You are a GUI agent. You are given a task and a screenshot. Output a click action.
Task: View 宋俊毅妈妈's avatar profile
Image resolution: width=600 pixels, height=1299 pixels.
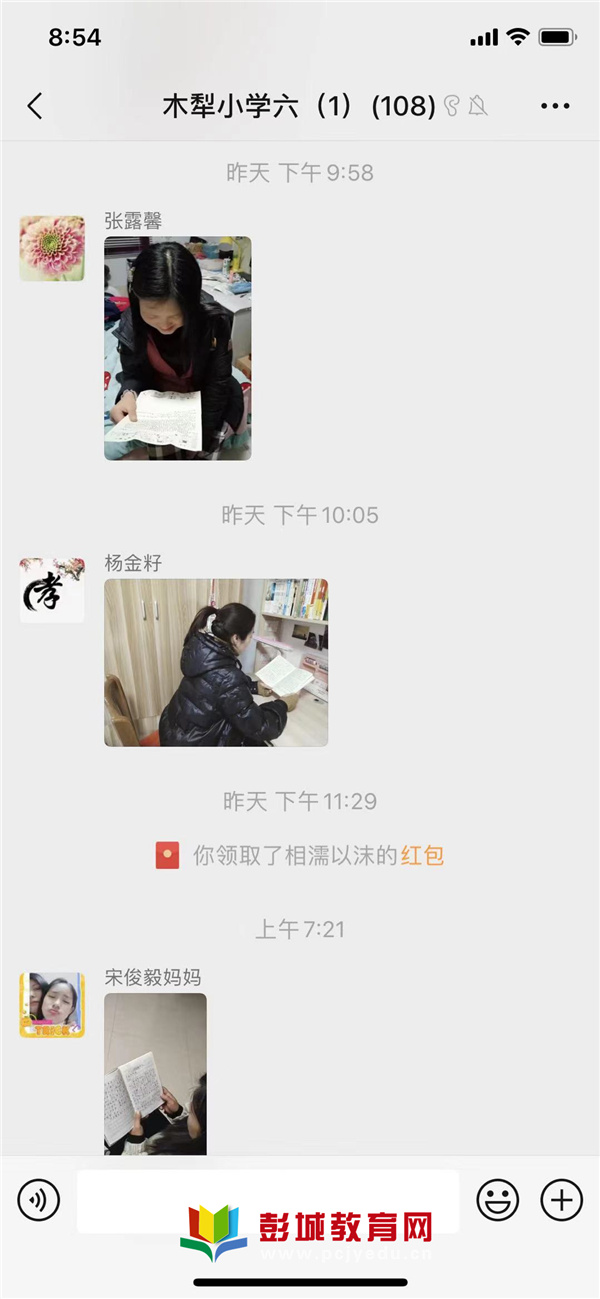click(x=52, y=1004)
